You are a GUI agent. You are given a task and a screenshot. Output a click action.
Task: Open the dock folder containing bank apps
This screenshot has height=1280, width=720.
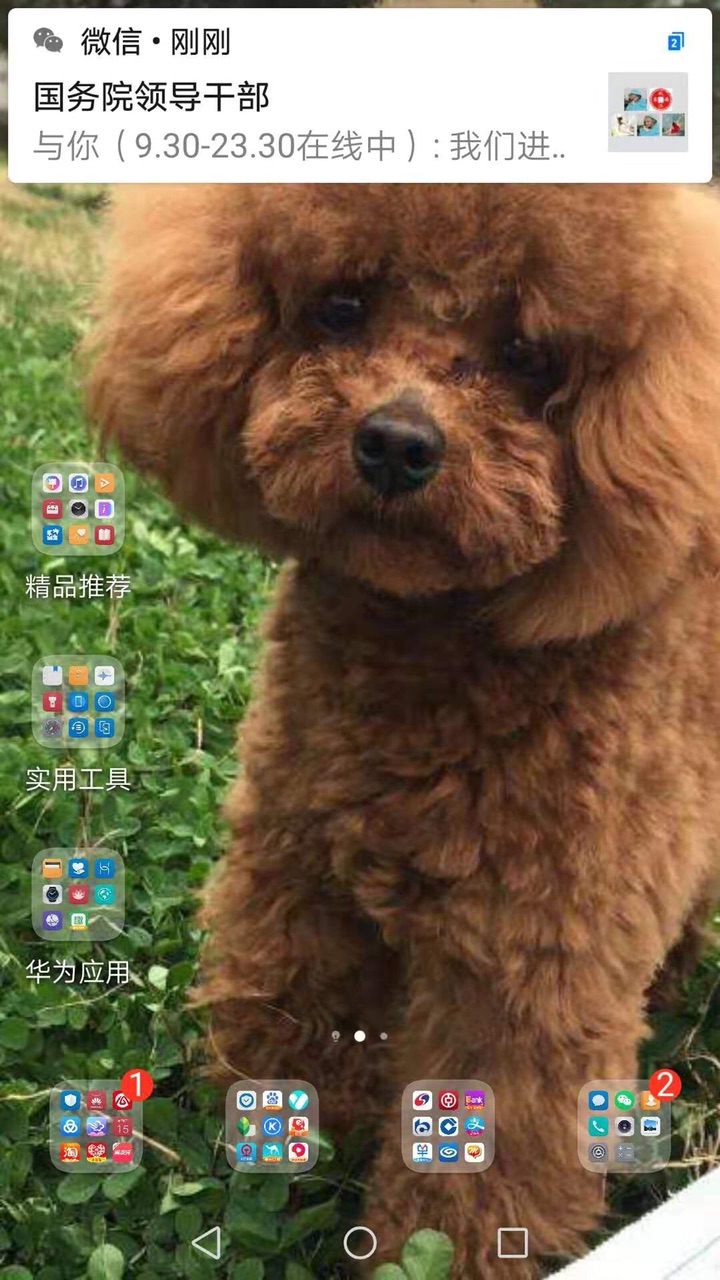[448, 1127]
